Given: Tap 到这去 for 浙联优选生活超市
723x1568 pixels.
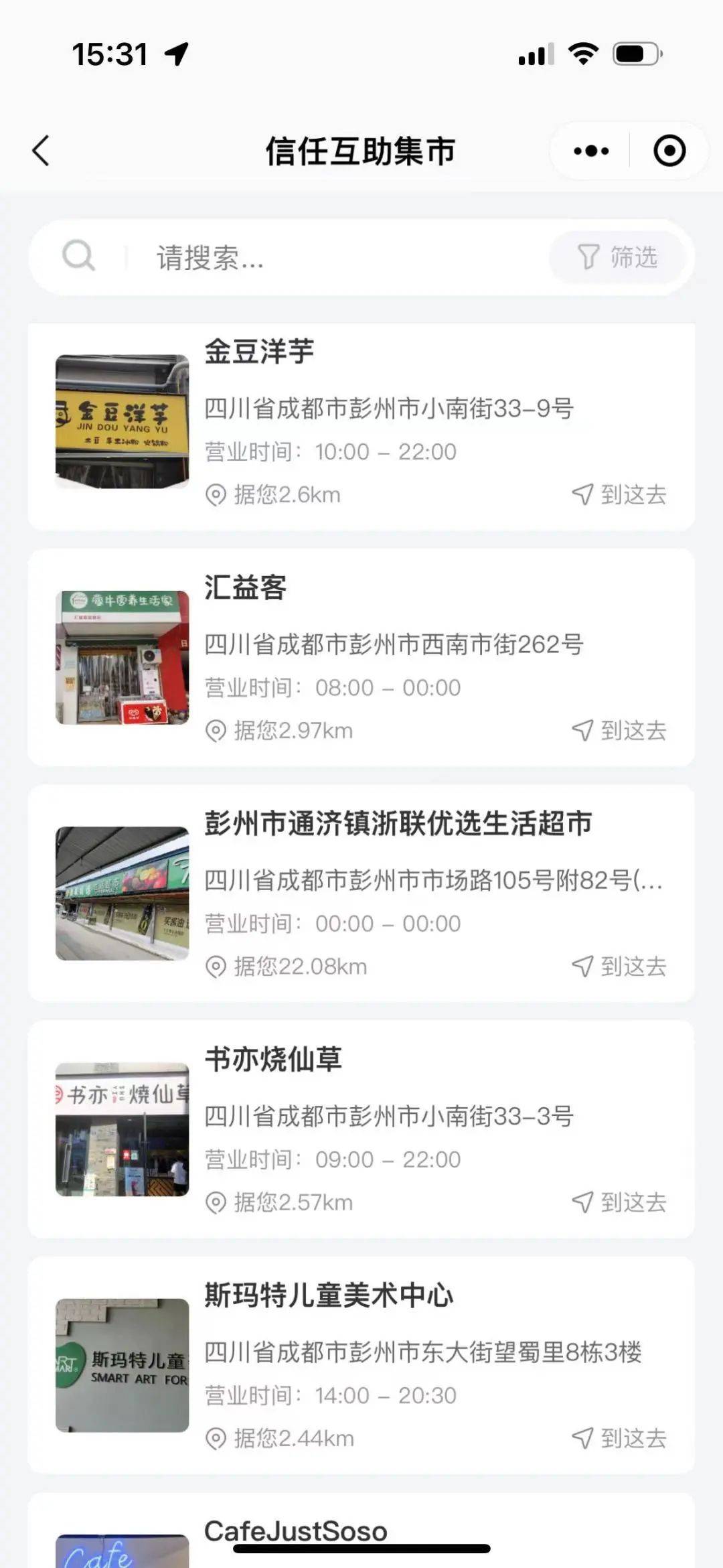Looking at the screenshot, I should pos(619,967).
